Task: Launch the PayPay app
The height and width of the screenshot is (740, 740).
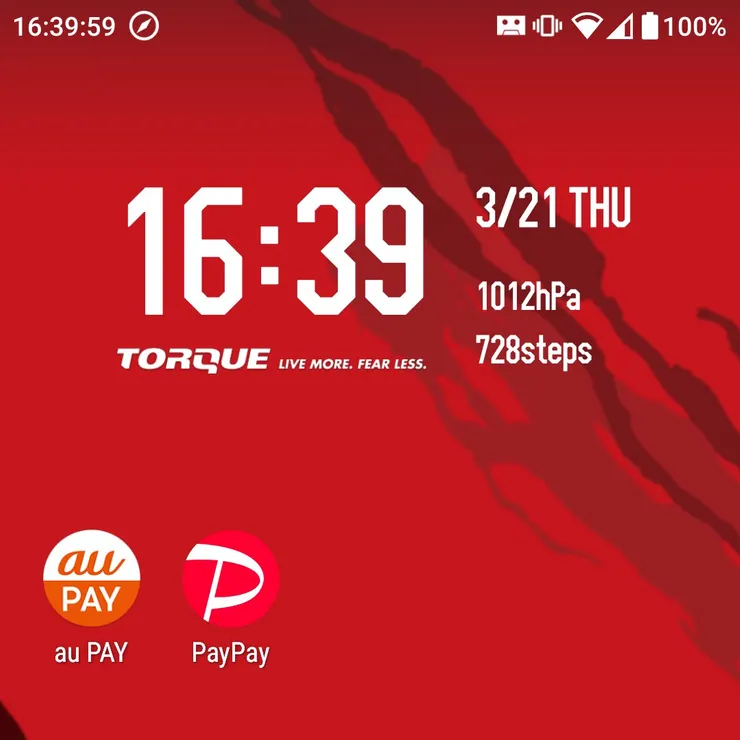Action: [x=230, y=578]
